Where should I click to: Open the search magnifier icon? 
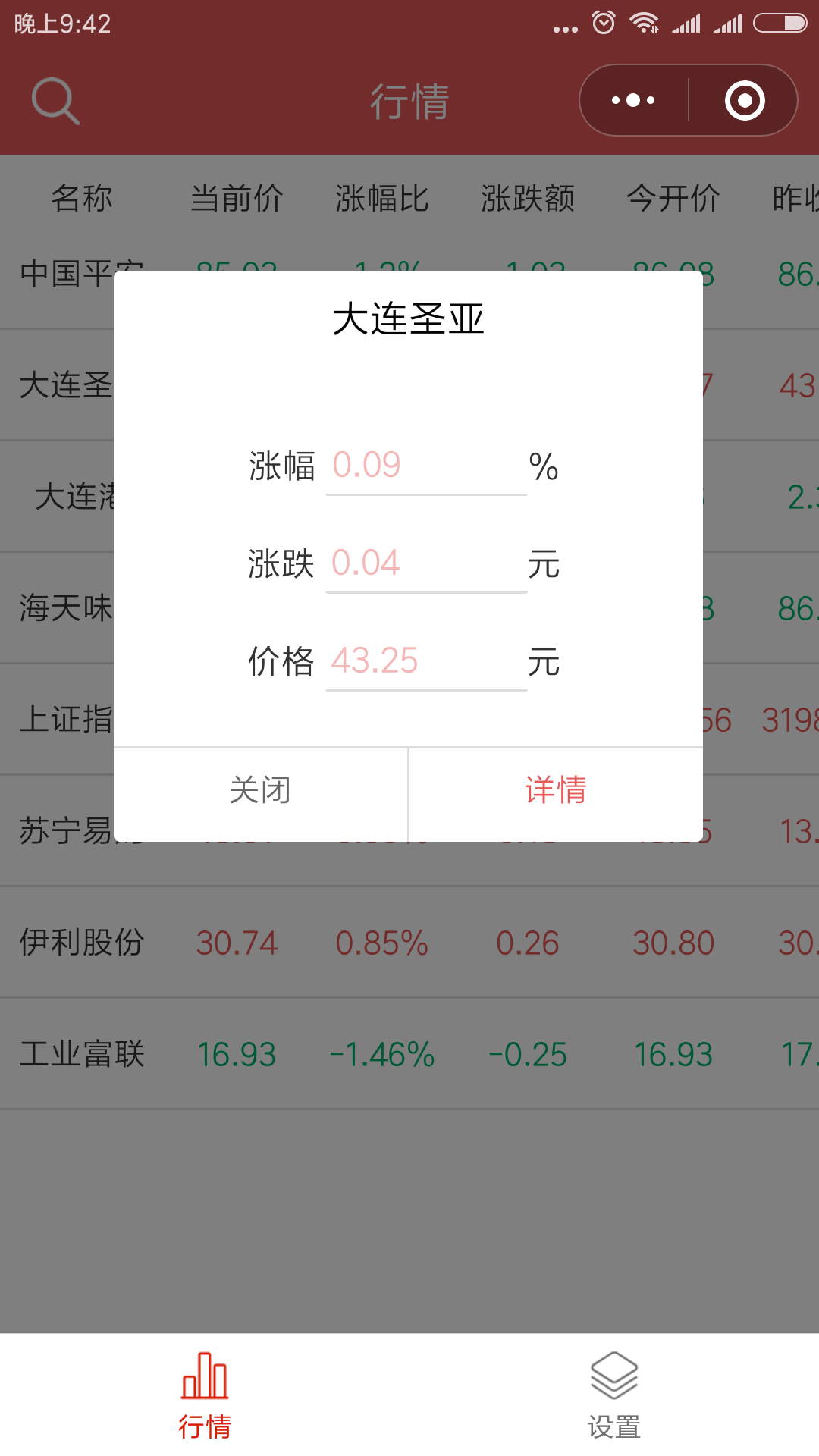point(55,101)
